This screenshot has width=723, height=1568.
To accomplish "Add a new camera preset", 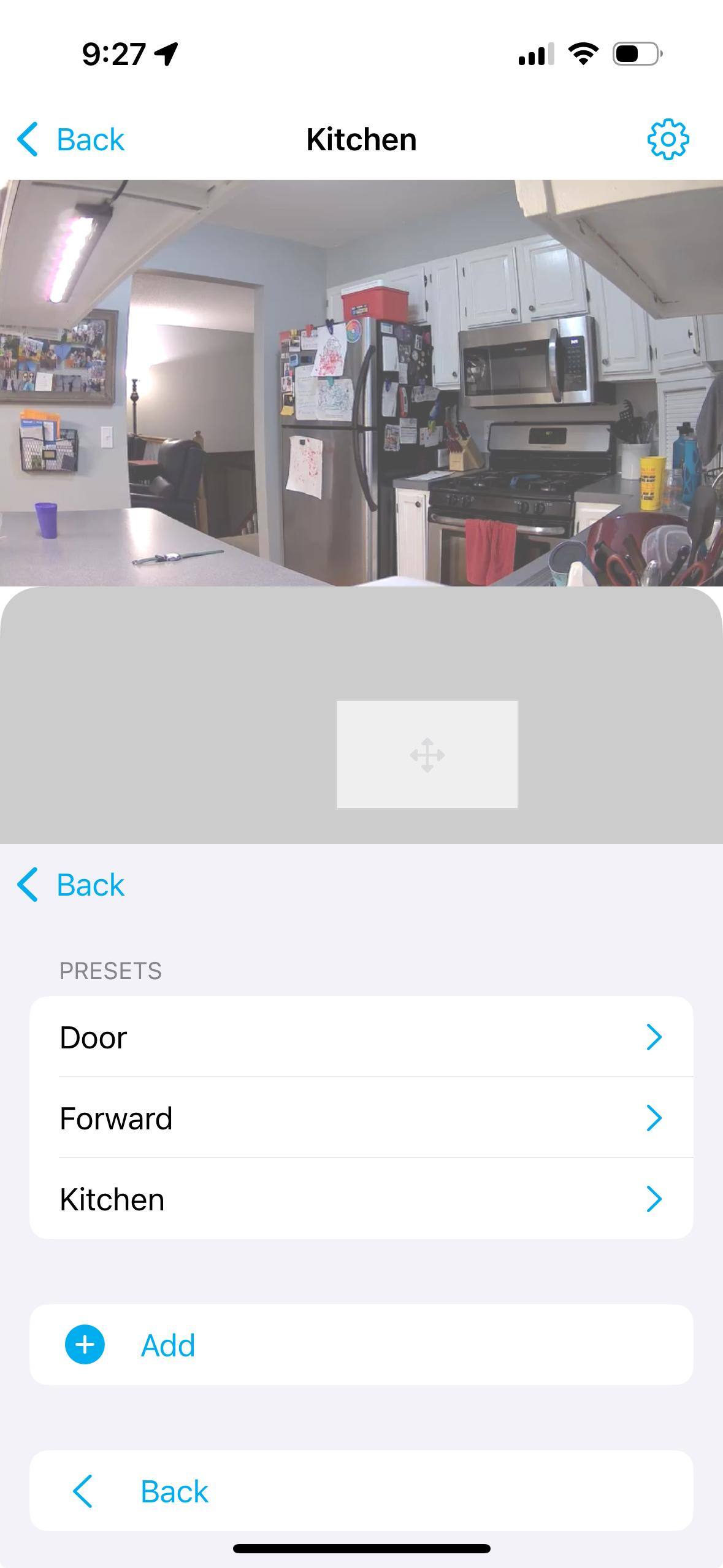I will point(361,1345).
